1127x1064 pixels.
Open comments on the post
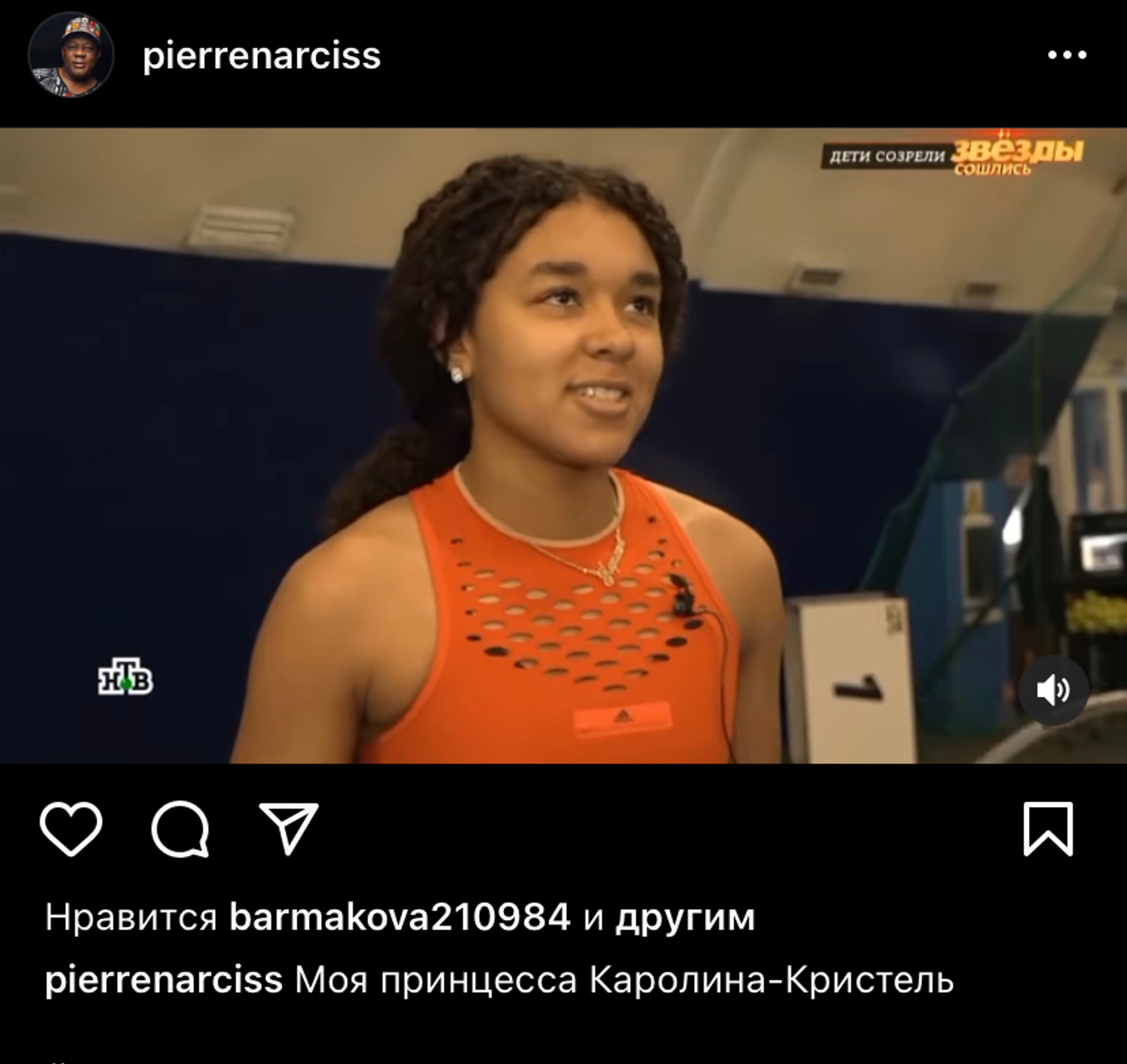click(x=180, y=829)
